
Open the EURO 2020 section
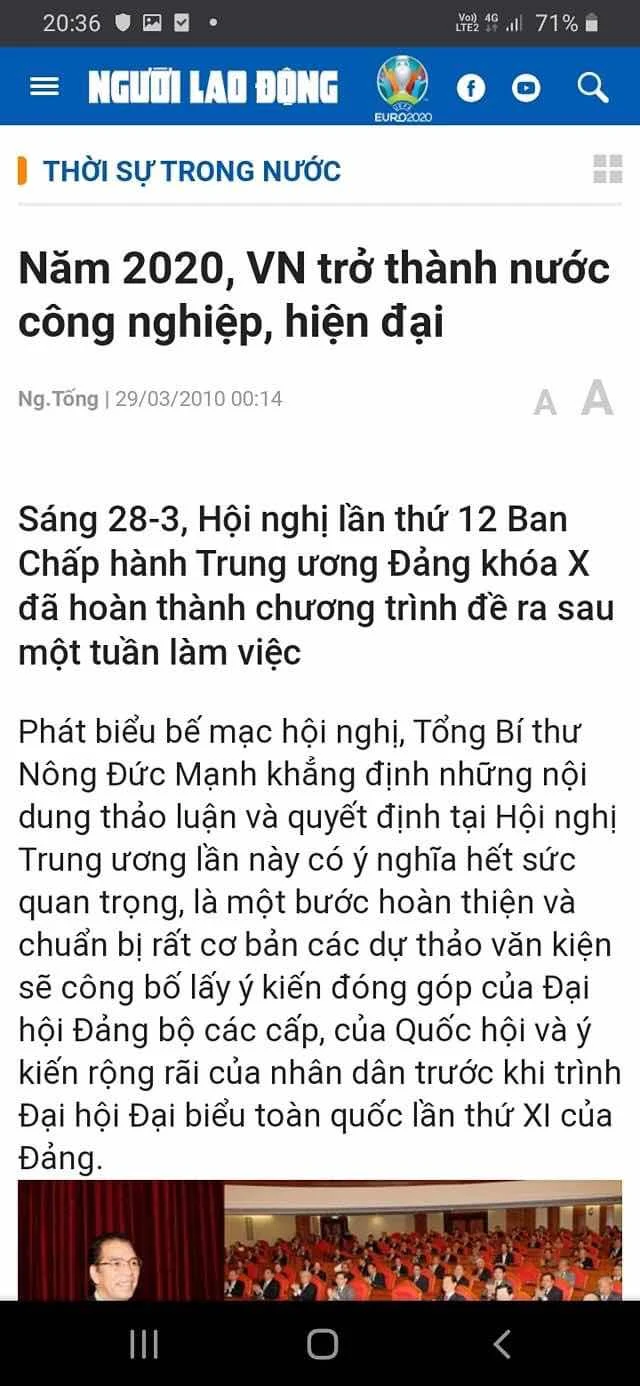[402, 88]
